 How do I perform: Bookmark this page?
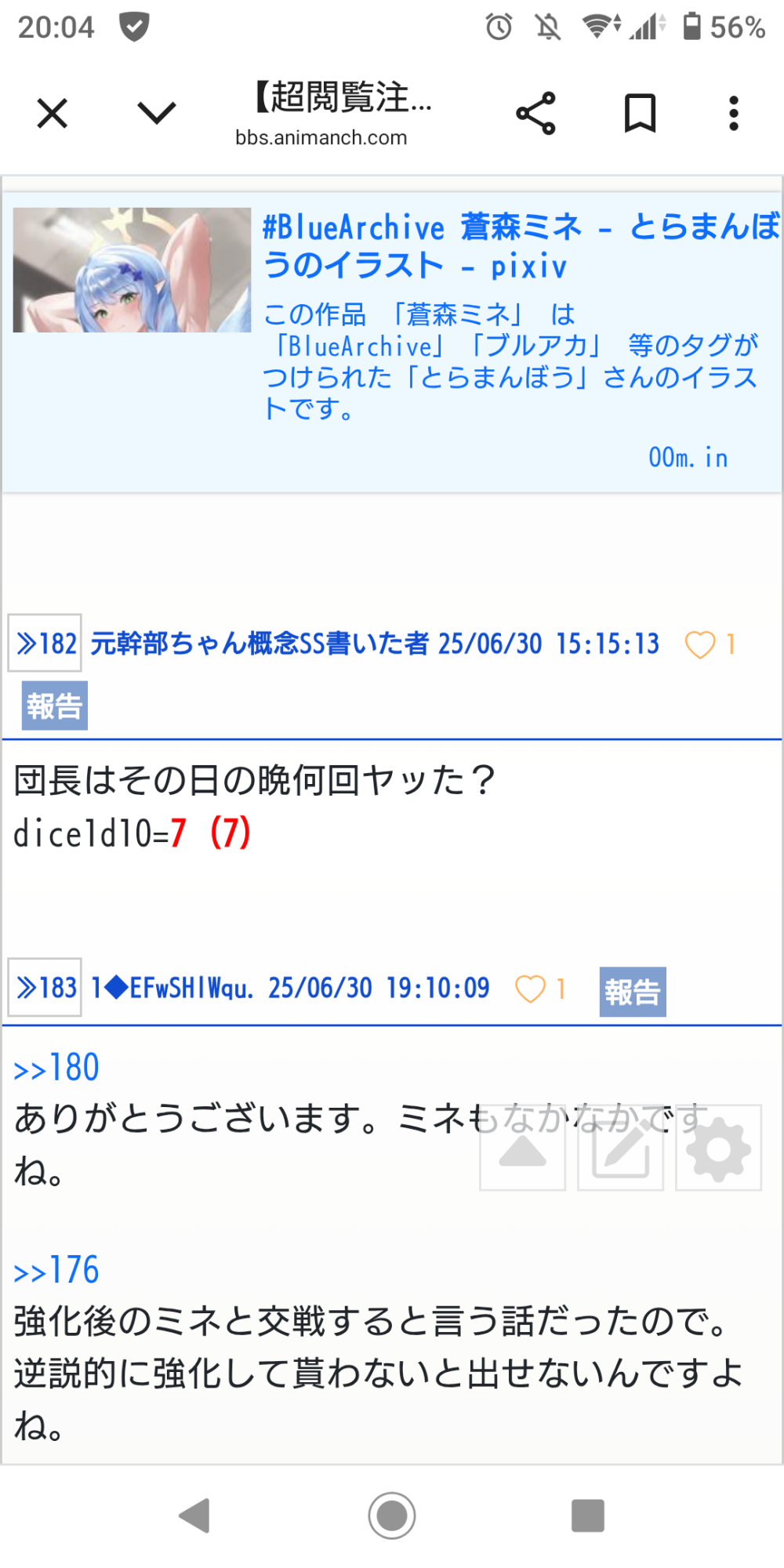click(x=640, y=114)
